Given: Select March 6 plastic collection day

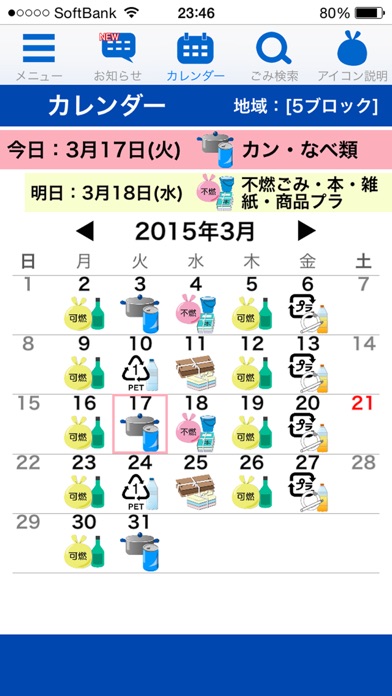Looking at the screenshot, I should point(308,304).
